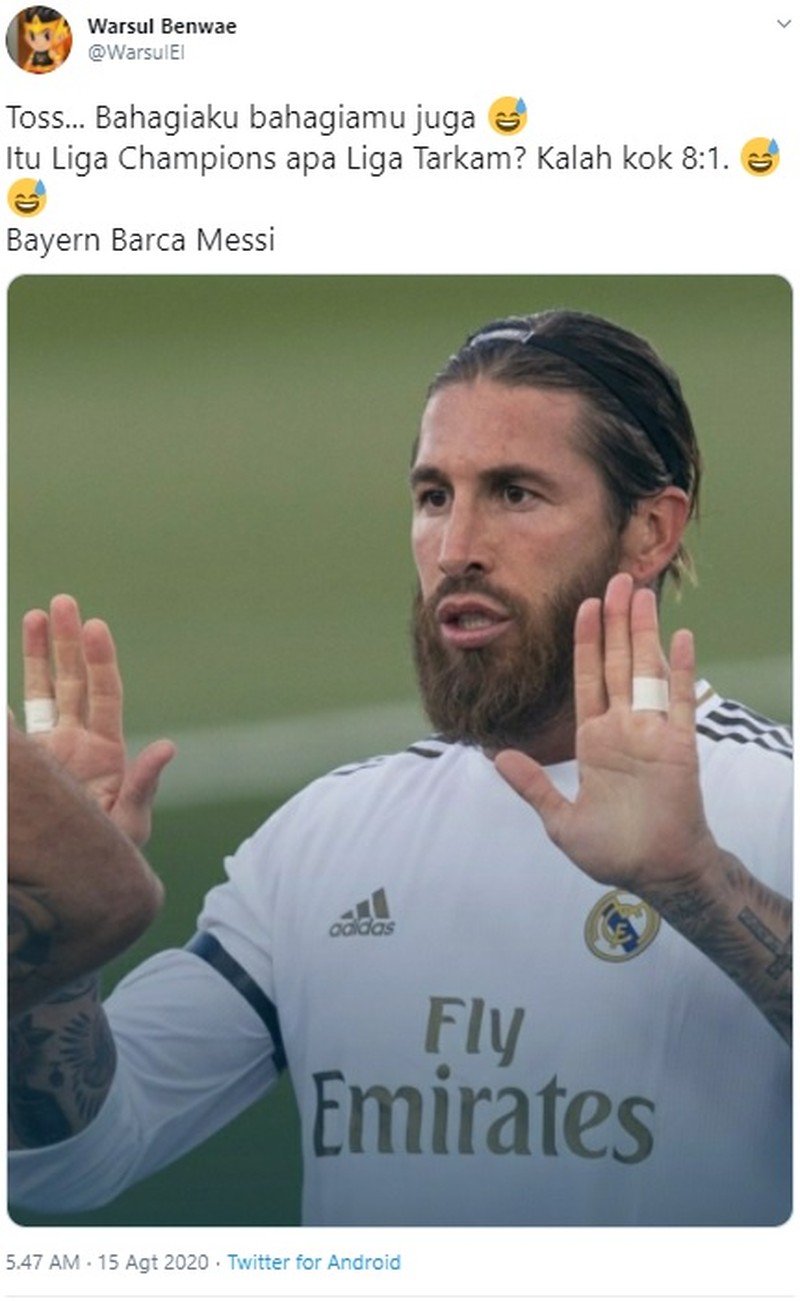
Task: Open the Twitter for Android source link
Action: [314, 1262]
